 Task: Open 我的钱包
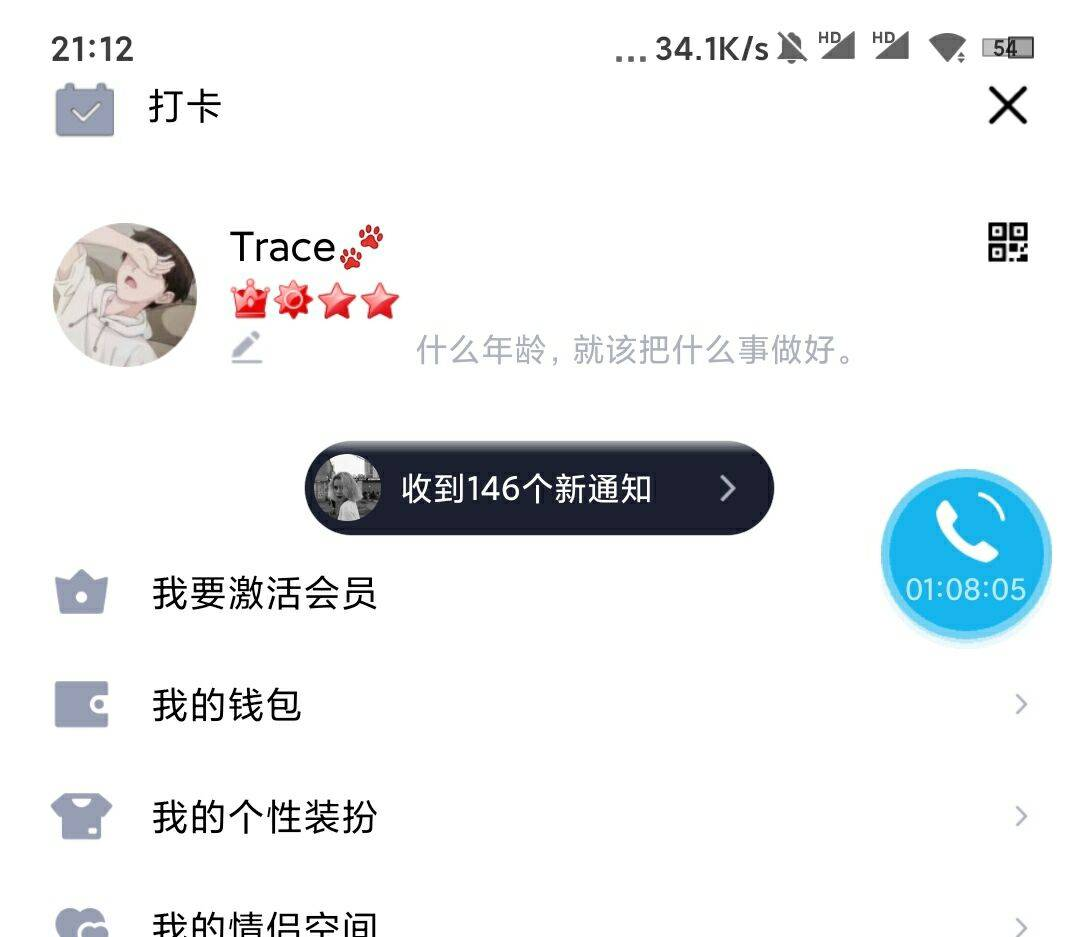tap(227, 705)
